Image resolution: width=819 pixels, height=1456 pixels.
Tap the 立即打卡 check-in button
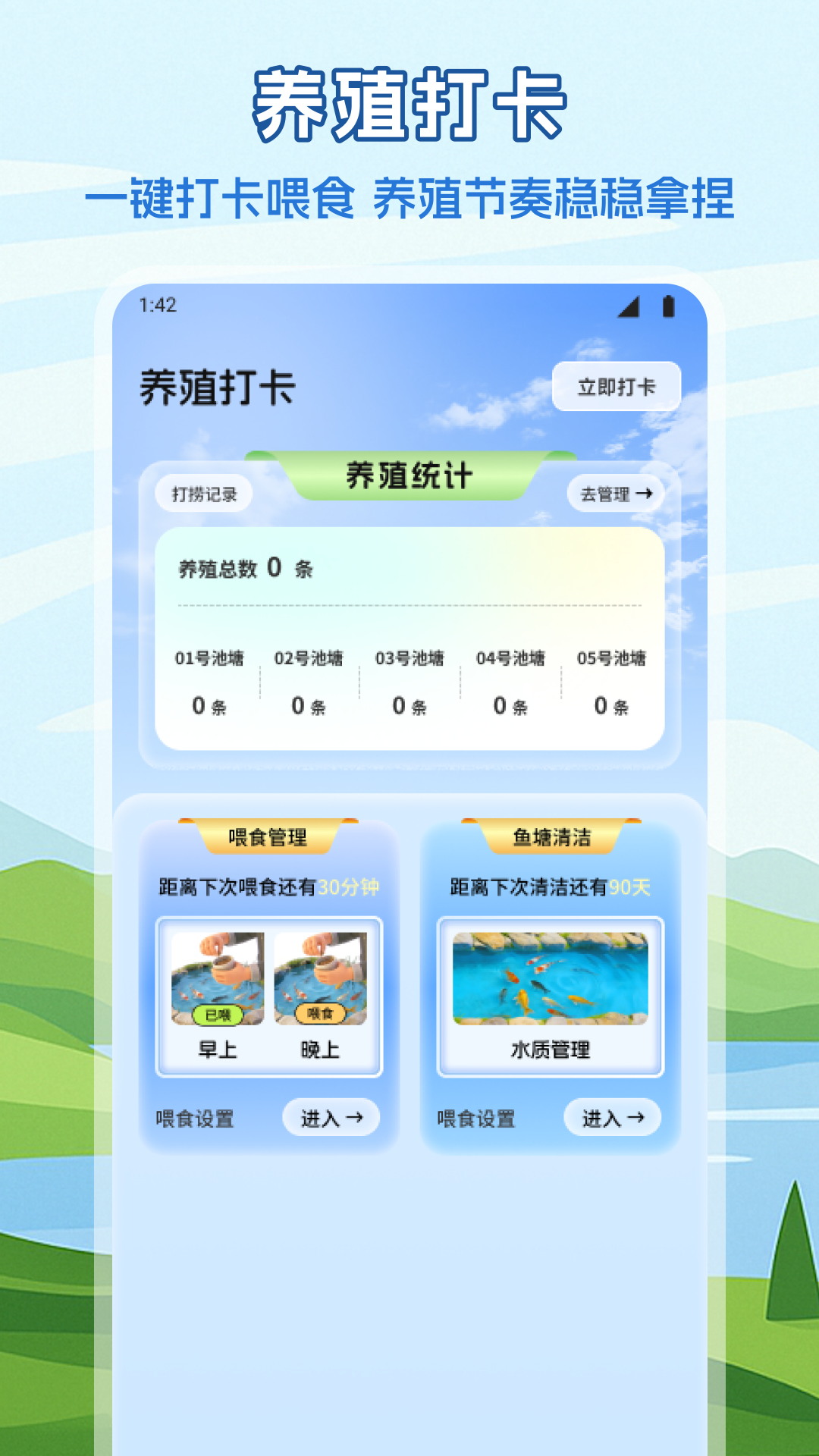click(618, 385)
